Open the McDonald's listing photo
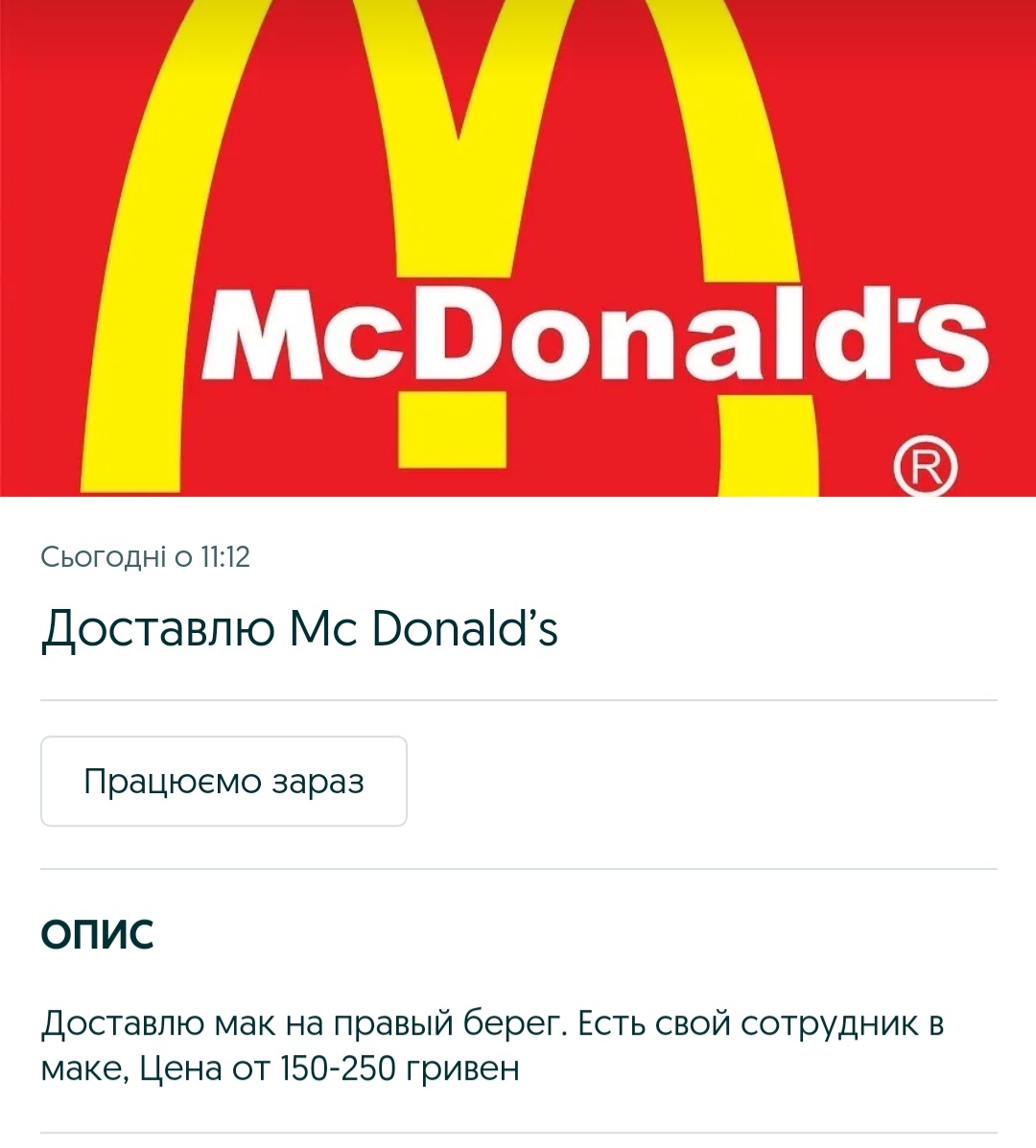The image size is (1036, 1148). 518,247
